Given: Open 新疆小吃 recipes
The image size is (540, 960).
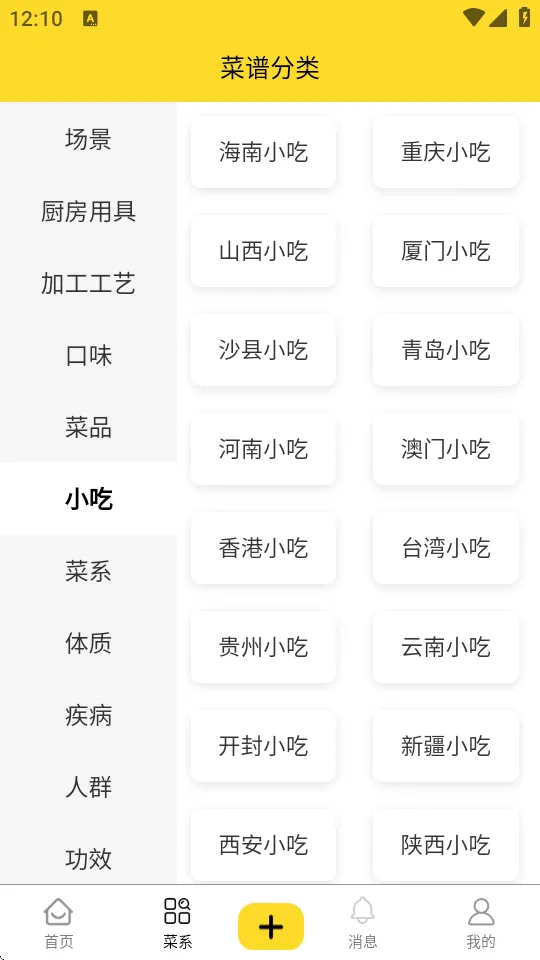Looking at the screenshot, I should tap(446, 746).
